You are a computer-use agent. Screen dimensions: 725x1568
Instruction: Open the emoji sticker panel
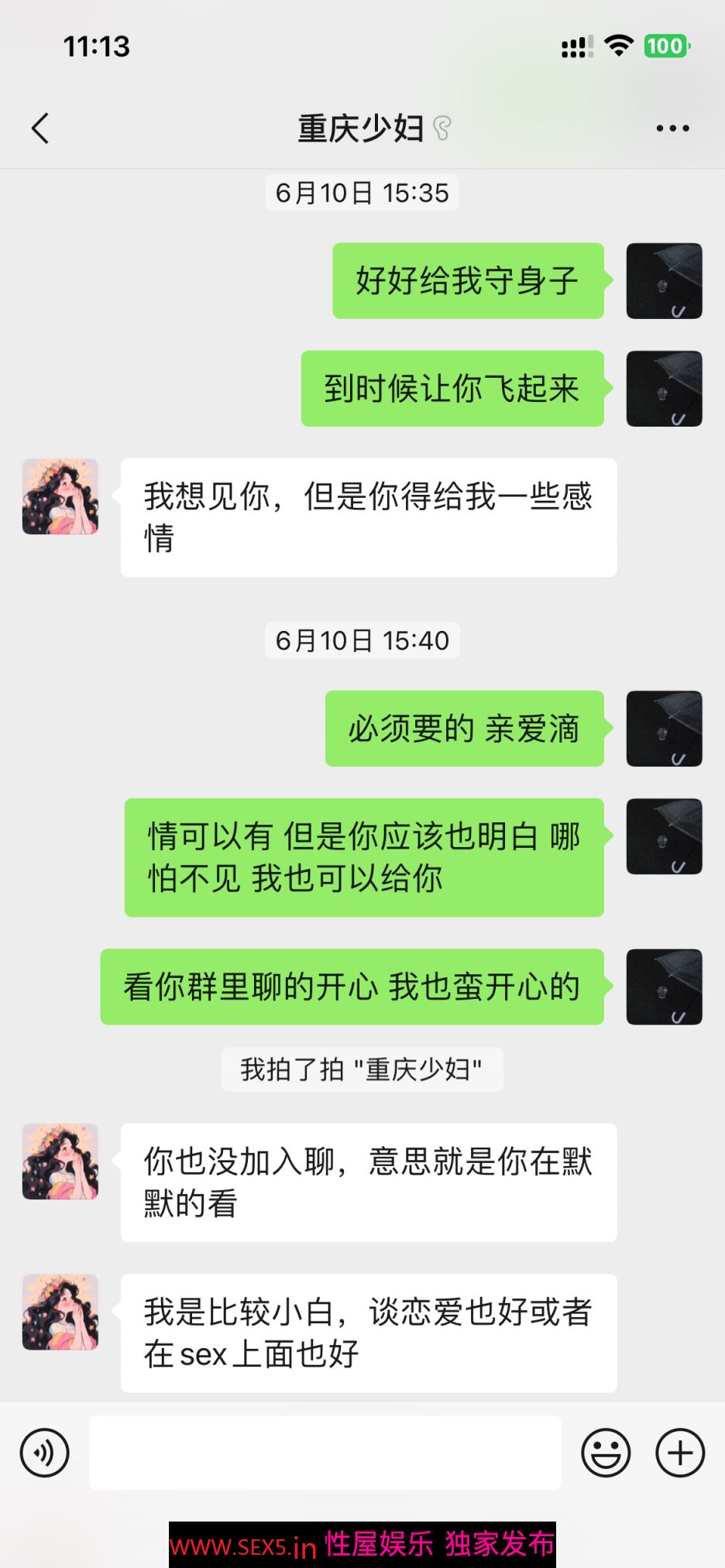point(606,1453)
